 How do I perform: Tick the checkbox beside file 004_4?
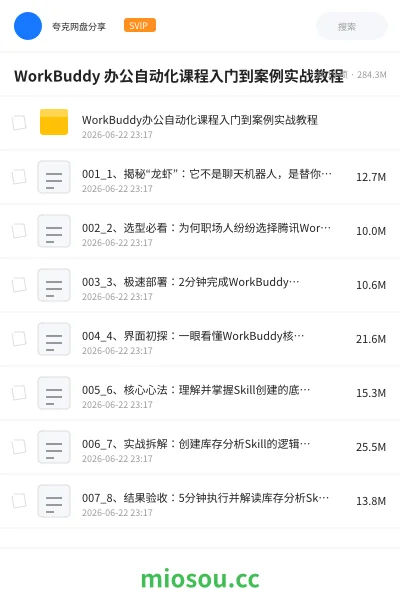[19, 339]
